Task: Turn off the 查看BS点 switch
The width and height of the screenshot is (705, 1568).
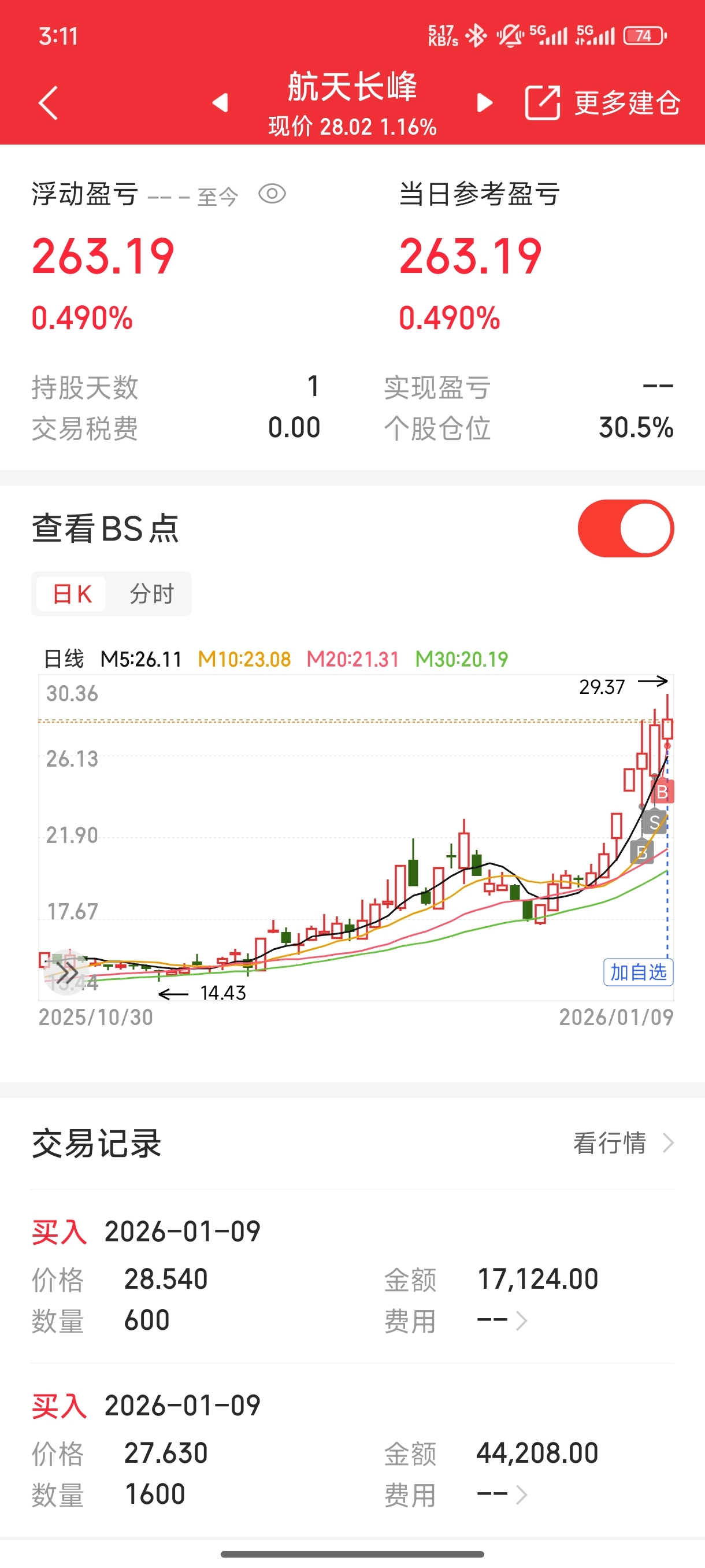Action: (625, 528)
